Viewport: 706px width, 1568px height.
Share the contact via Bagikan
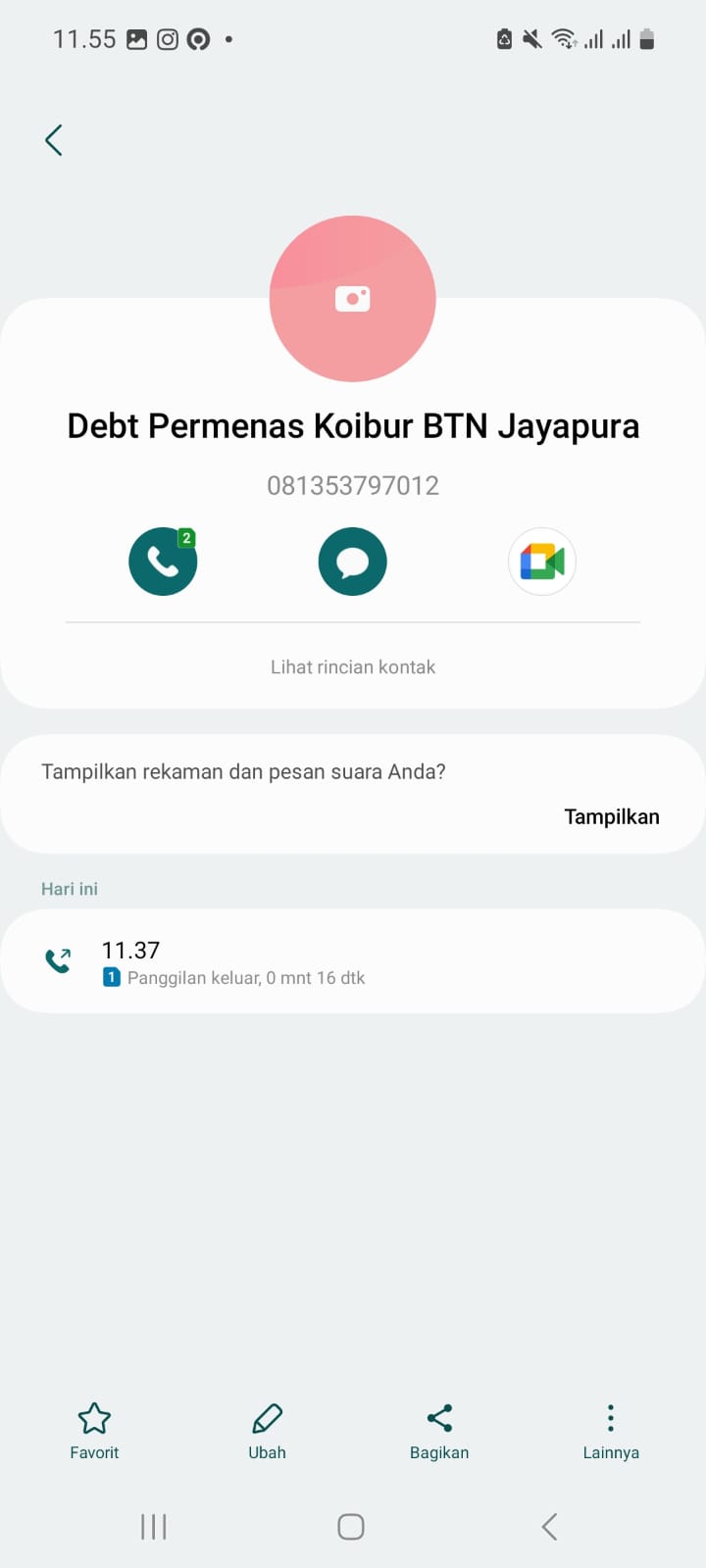[438, 1431]
